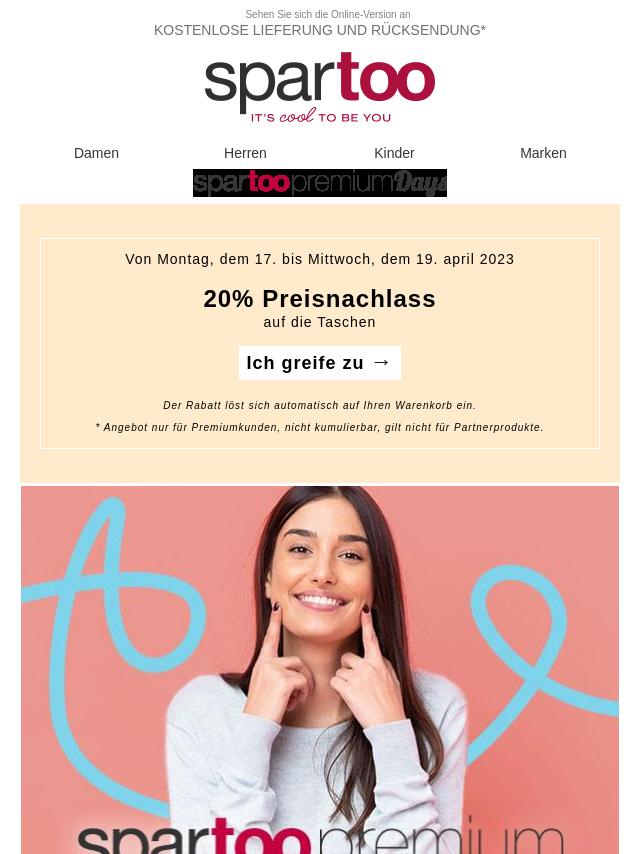Viewport: 640px width, 854px height.
Task: Open the Spartoo Premium Days banner
Action: click(319, 183)
